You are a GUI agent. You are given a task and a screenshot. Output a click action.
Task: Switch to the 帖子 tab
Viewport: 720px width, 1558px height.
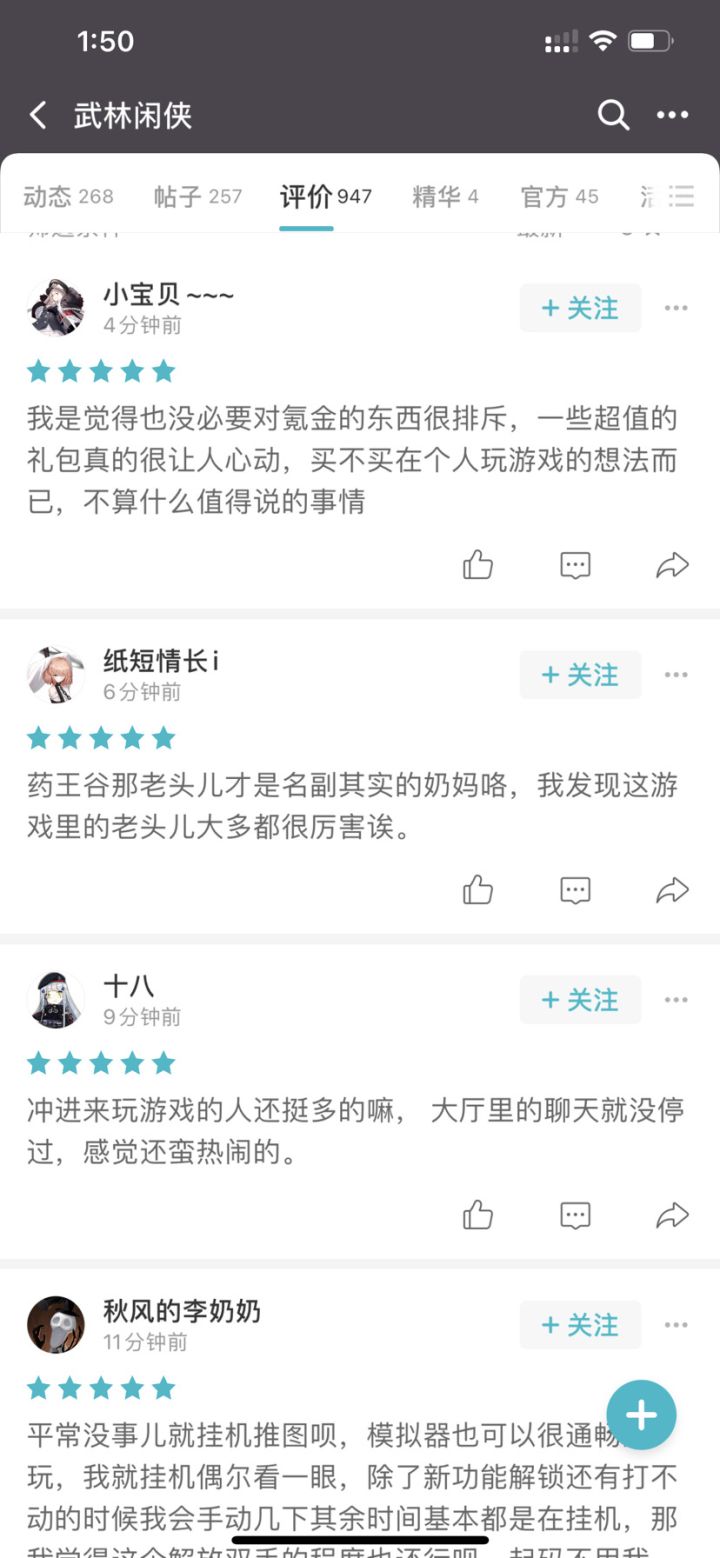198,196
